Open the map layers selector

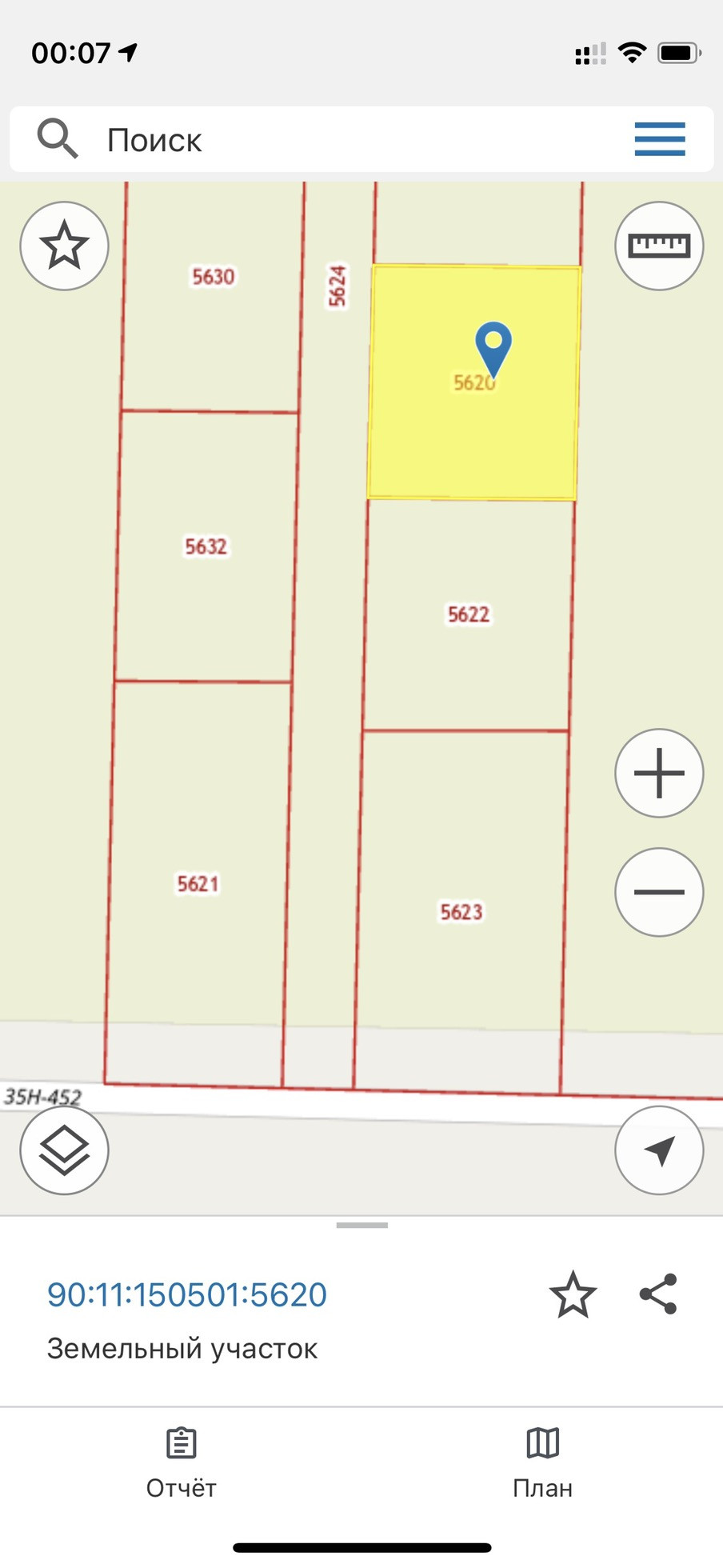(64, 1150)
